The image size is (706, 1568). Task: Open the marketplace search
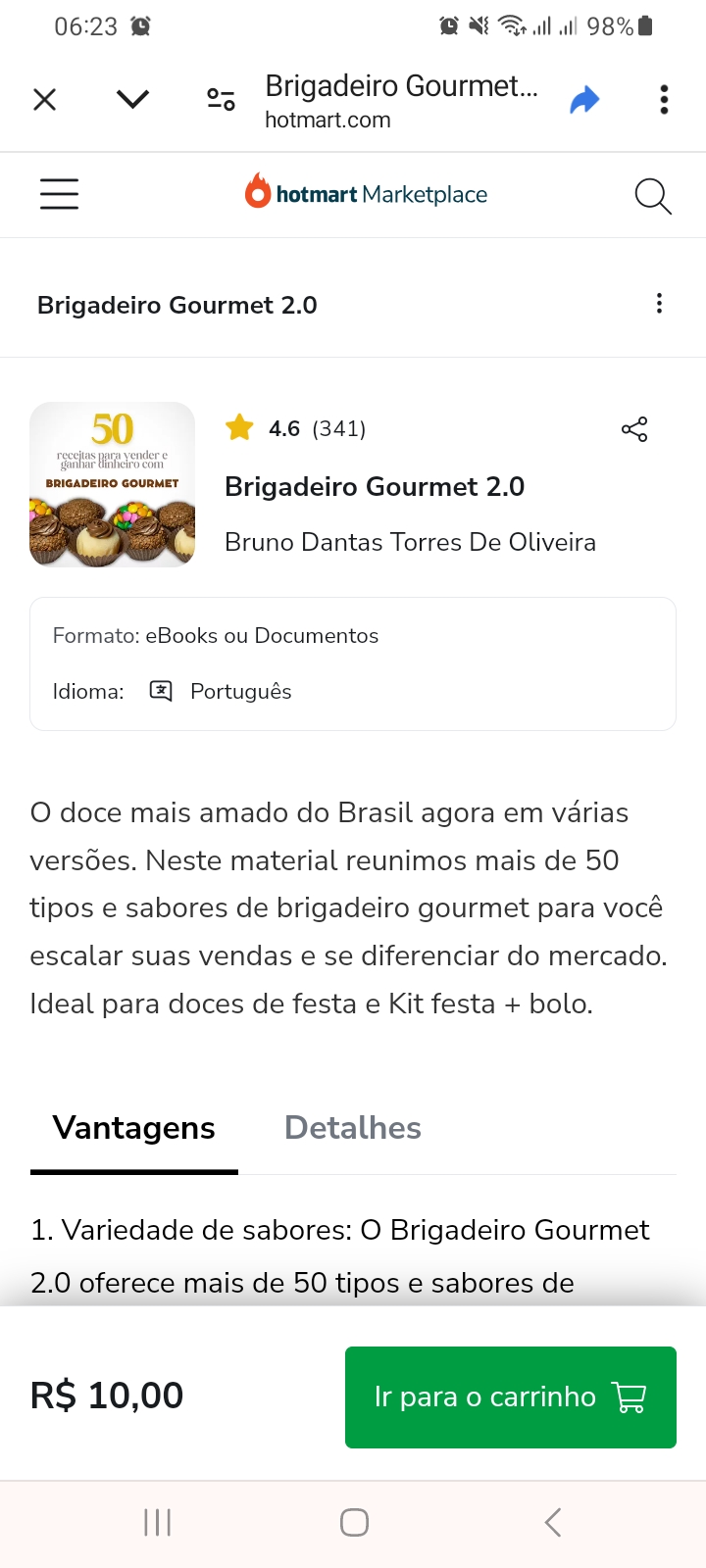[x=652, y=195]
